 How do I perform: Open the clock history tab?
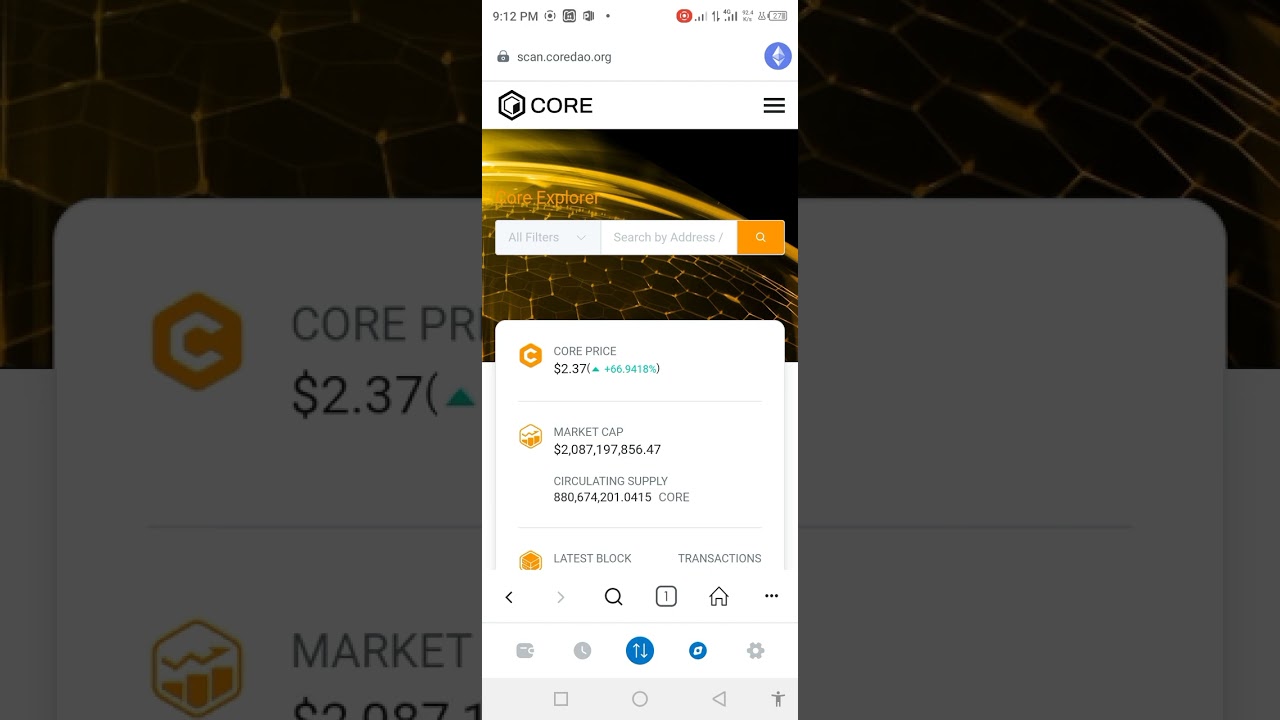click(582, 651)
